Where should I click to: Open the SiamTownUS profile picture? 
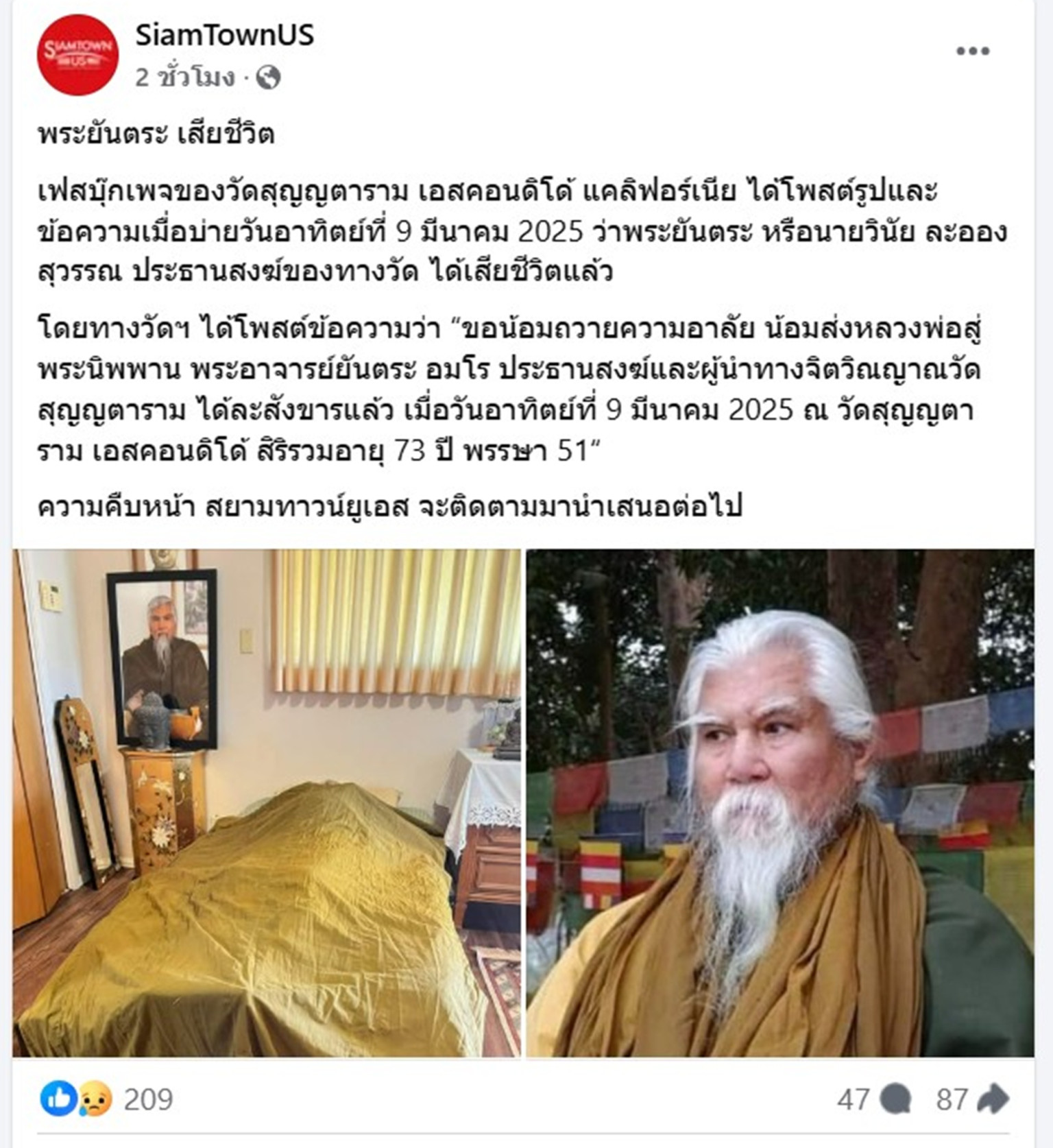pos(77,55)
